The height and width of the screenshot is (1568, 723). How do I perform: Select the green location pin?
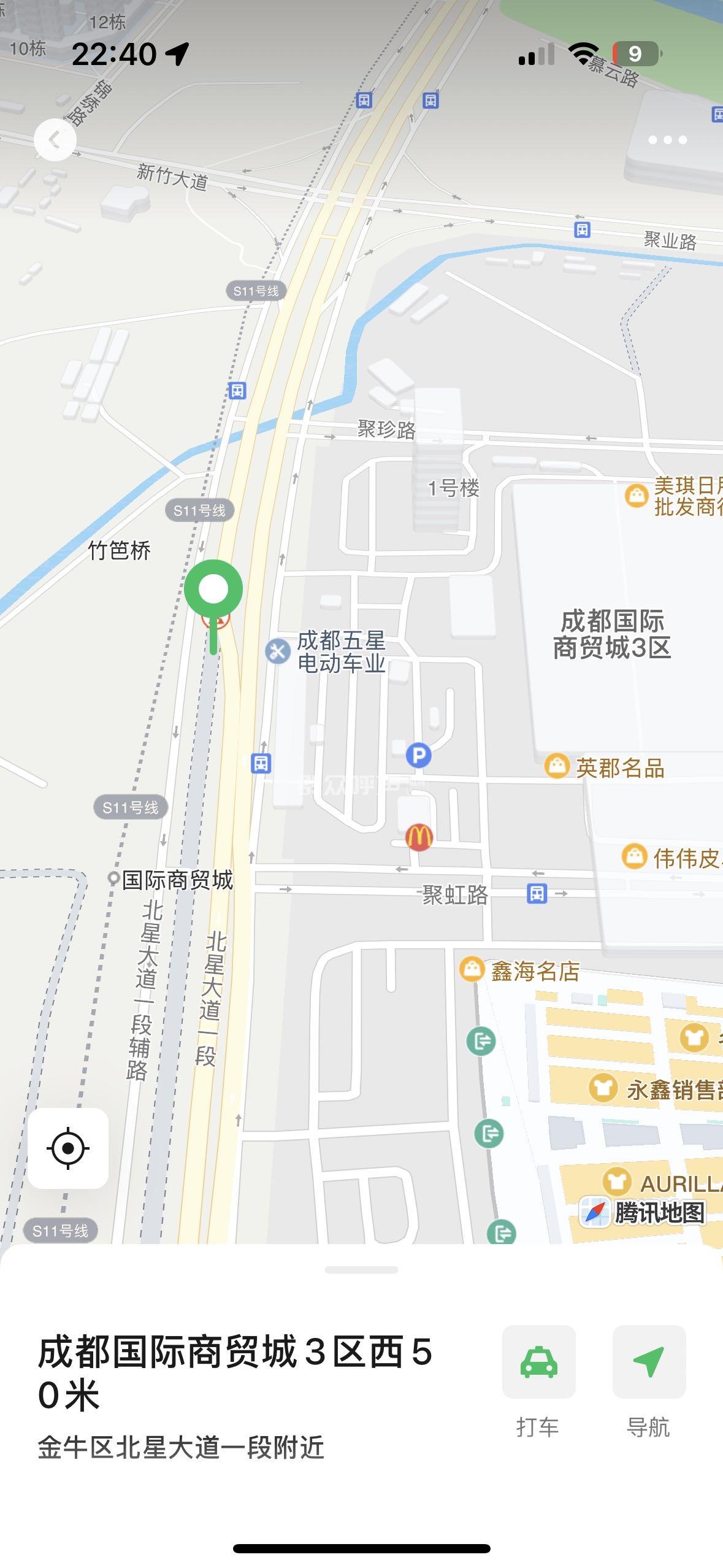coord(213,590)
